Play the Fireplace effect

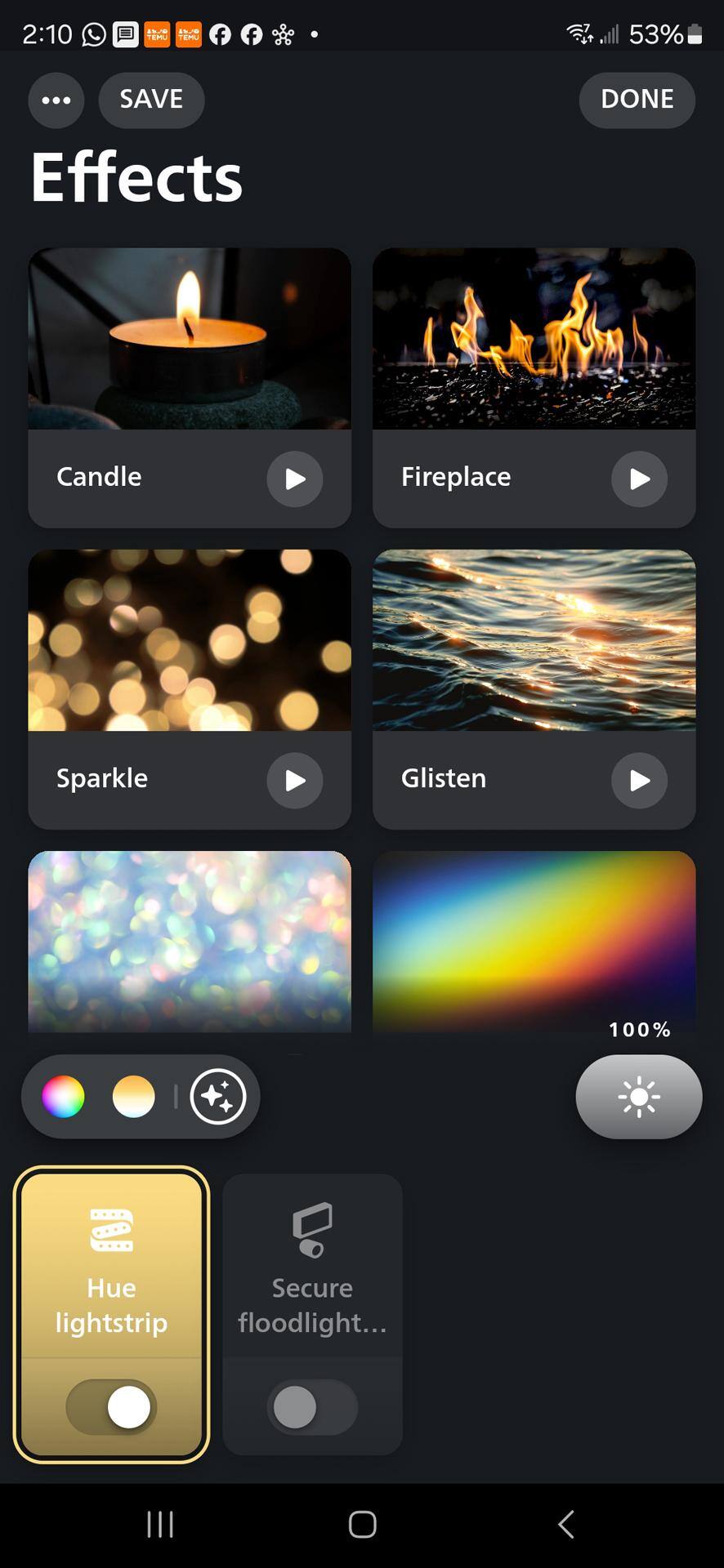point(639,479)
